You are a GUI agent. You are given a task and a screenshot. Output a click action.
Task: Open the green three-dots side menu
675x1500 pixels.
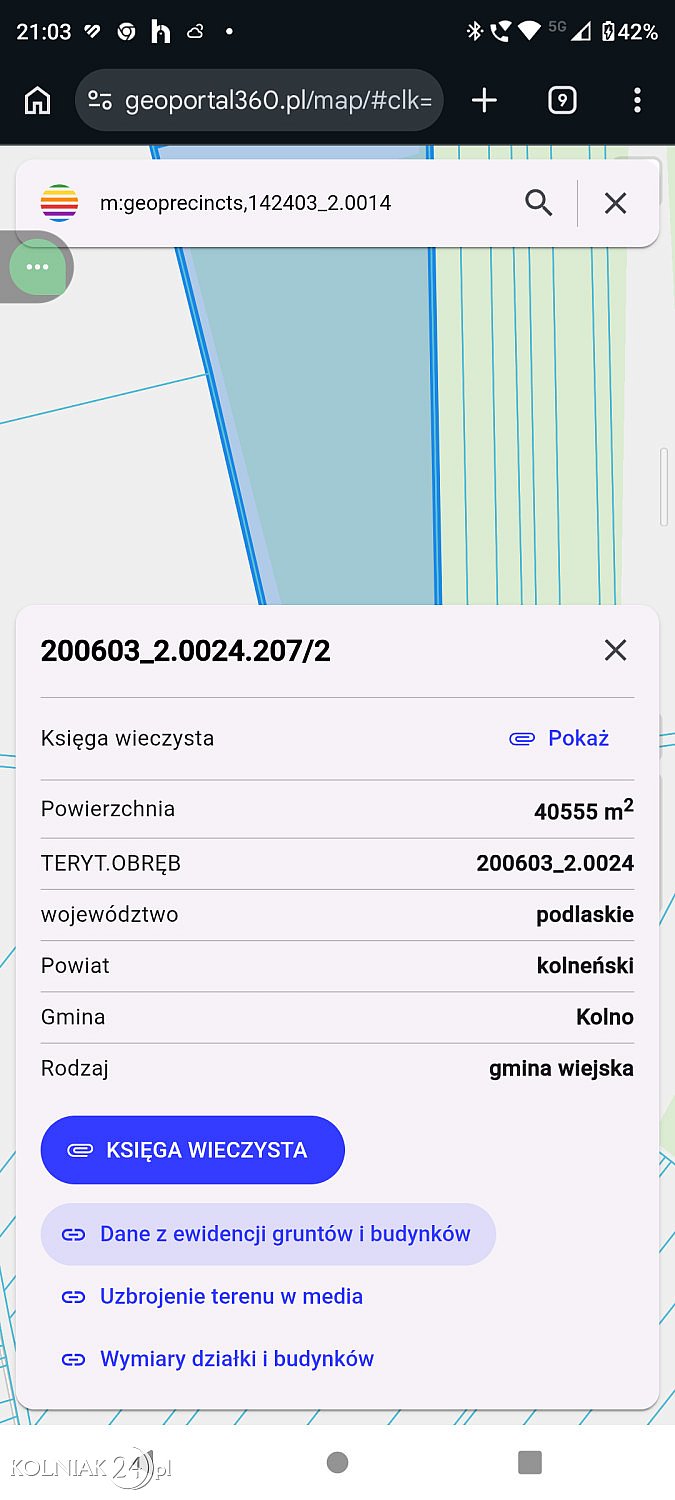(x=38, y=267)
